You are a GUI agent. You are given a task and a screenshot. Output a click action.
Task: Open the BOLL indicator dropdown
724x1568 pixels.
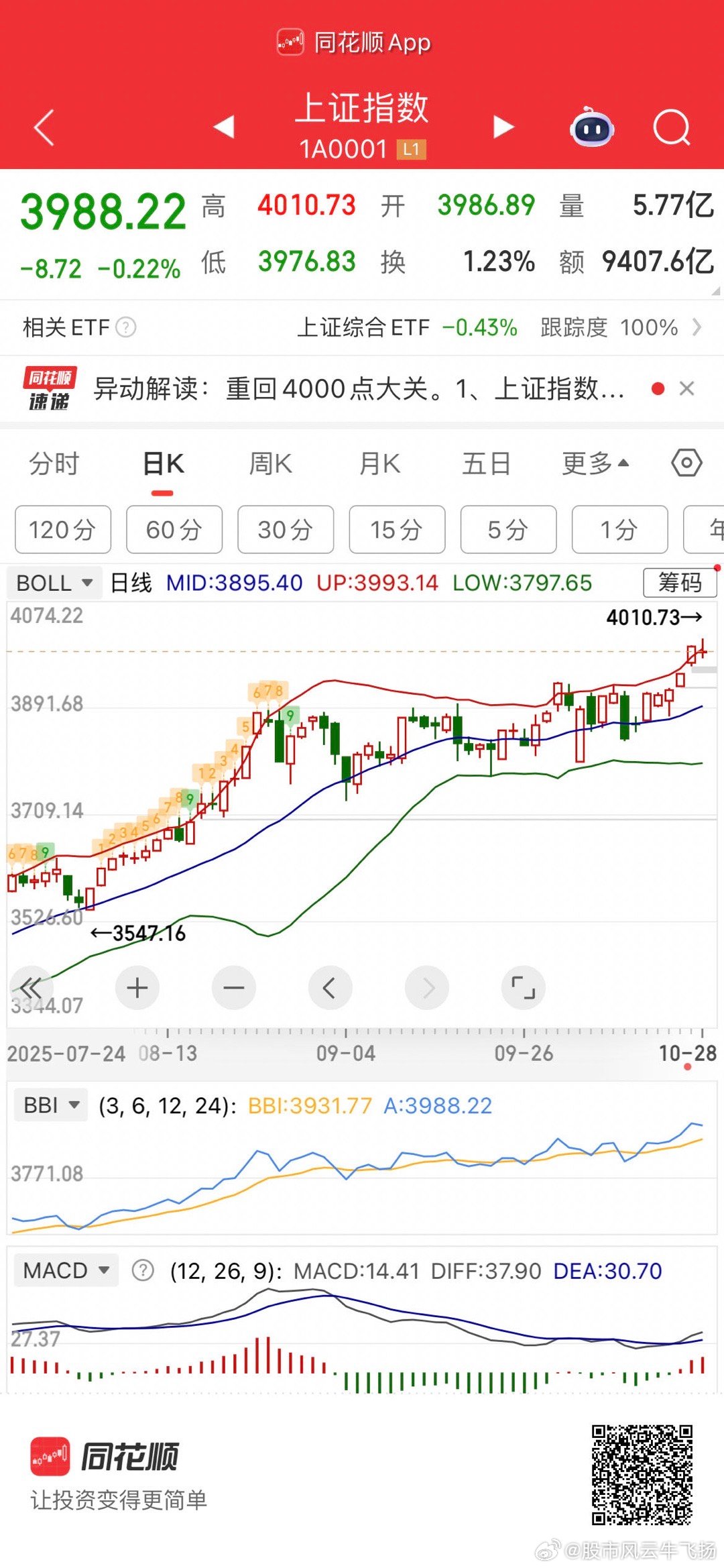(54, 583)
